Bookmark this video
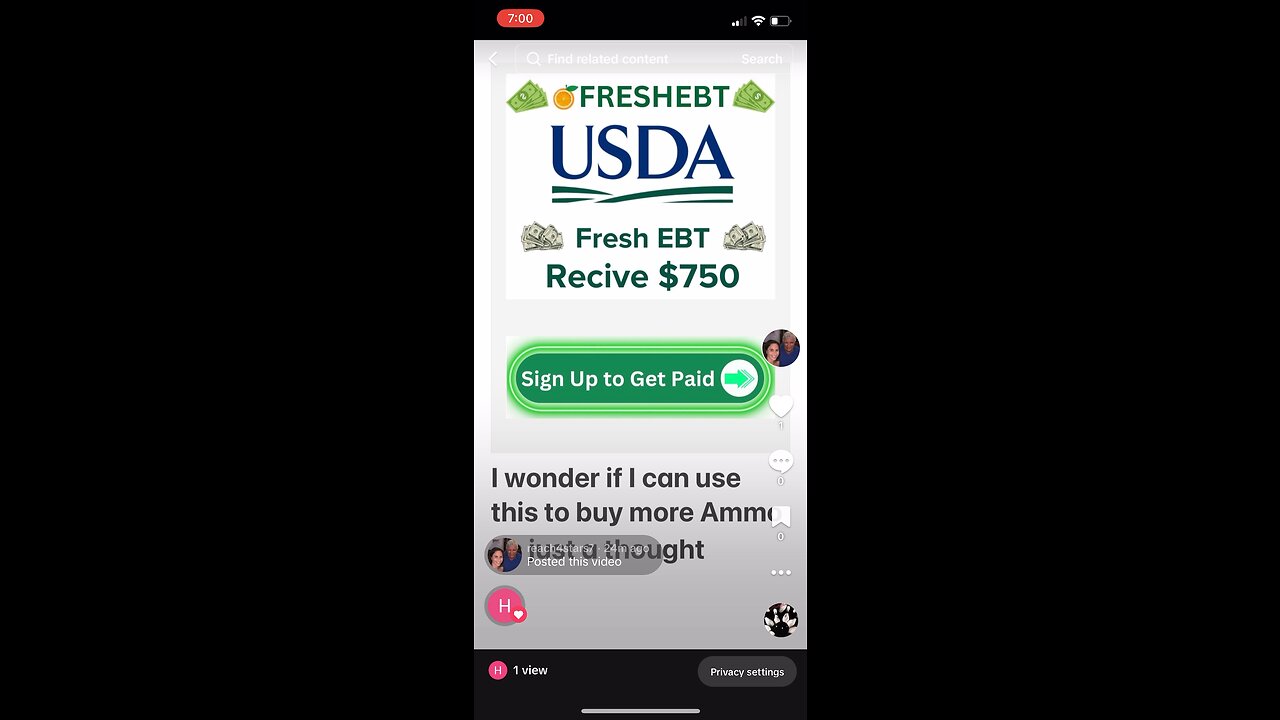This screenshot has height=720, width=1280. 781,517
